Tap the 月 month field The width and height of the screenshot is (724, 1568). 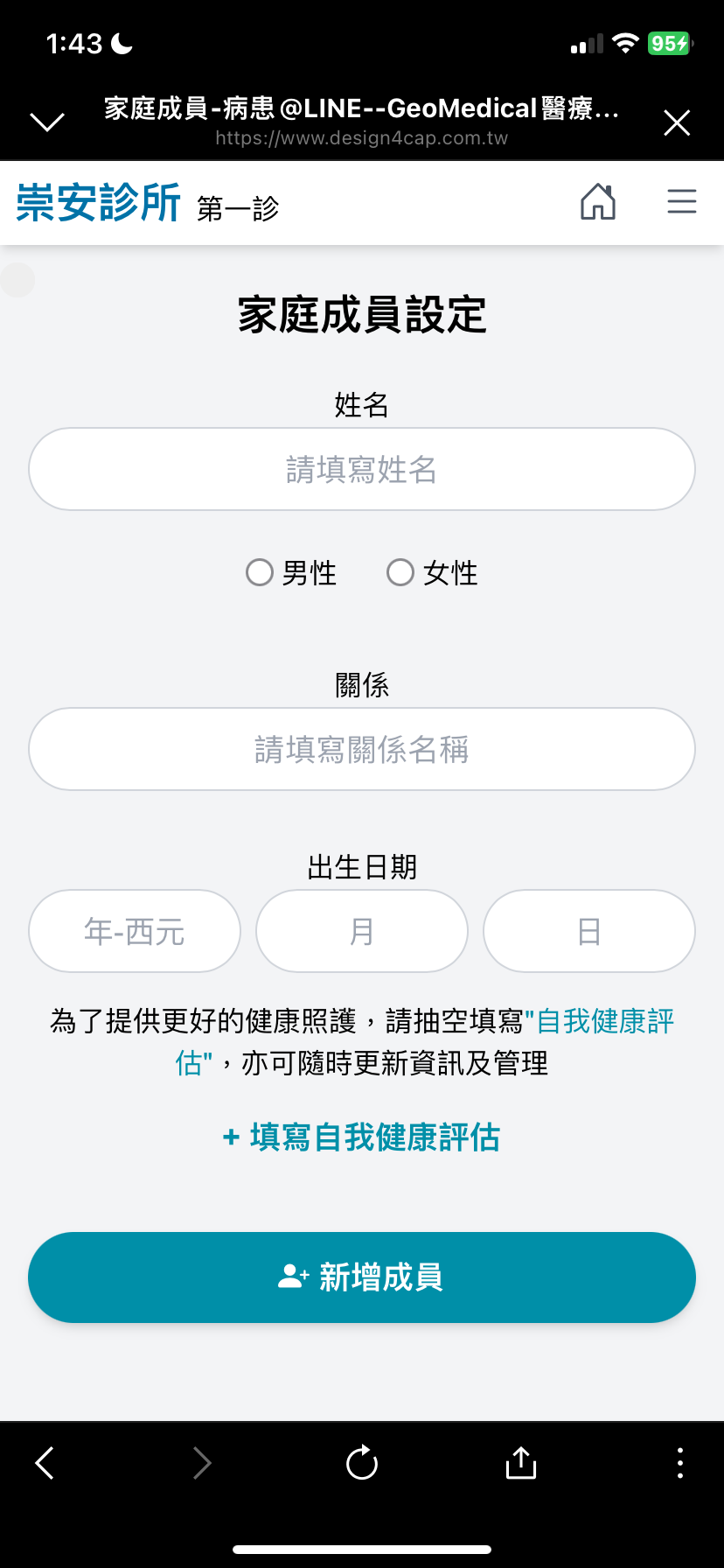click(362, 931)
